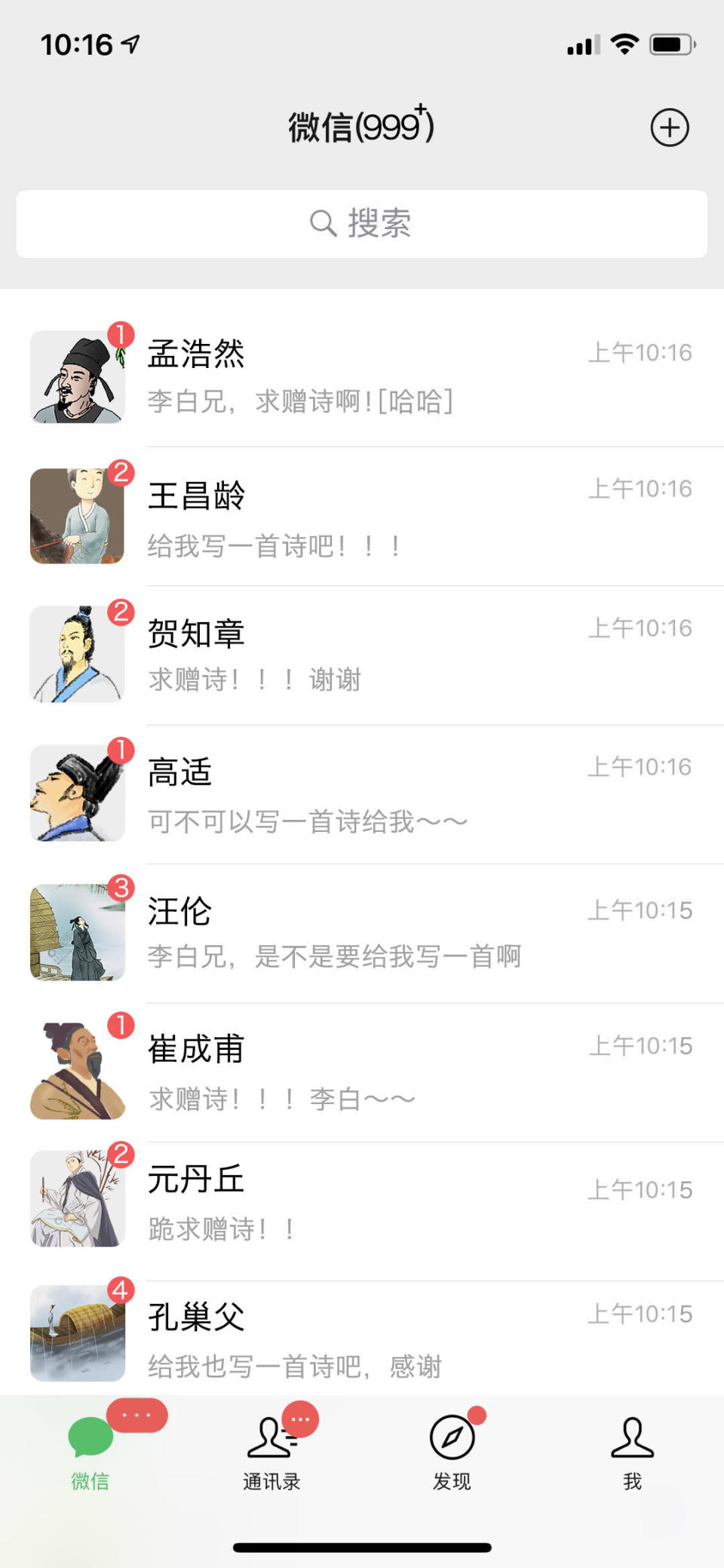Viewport: 724px width, 1568px height.
Task: Open the chat with 汪伦
Action: pyautogui.click(x=362, y=932)
